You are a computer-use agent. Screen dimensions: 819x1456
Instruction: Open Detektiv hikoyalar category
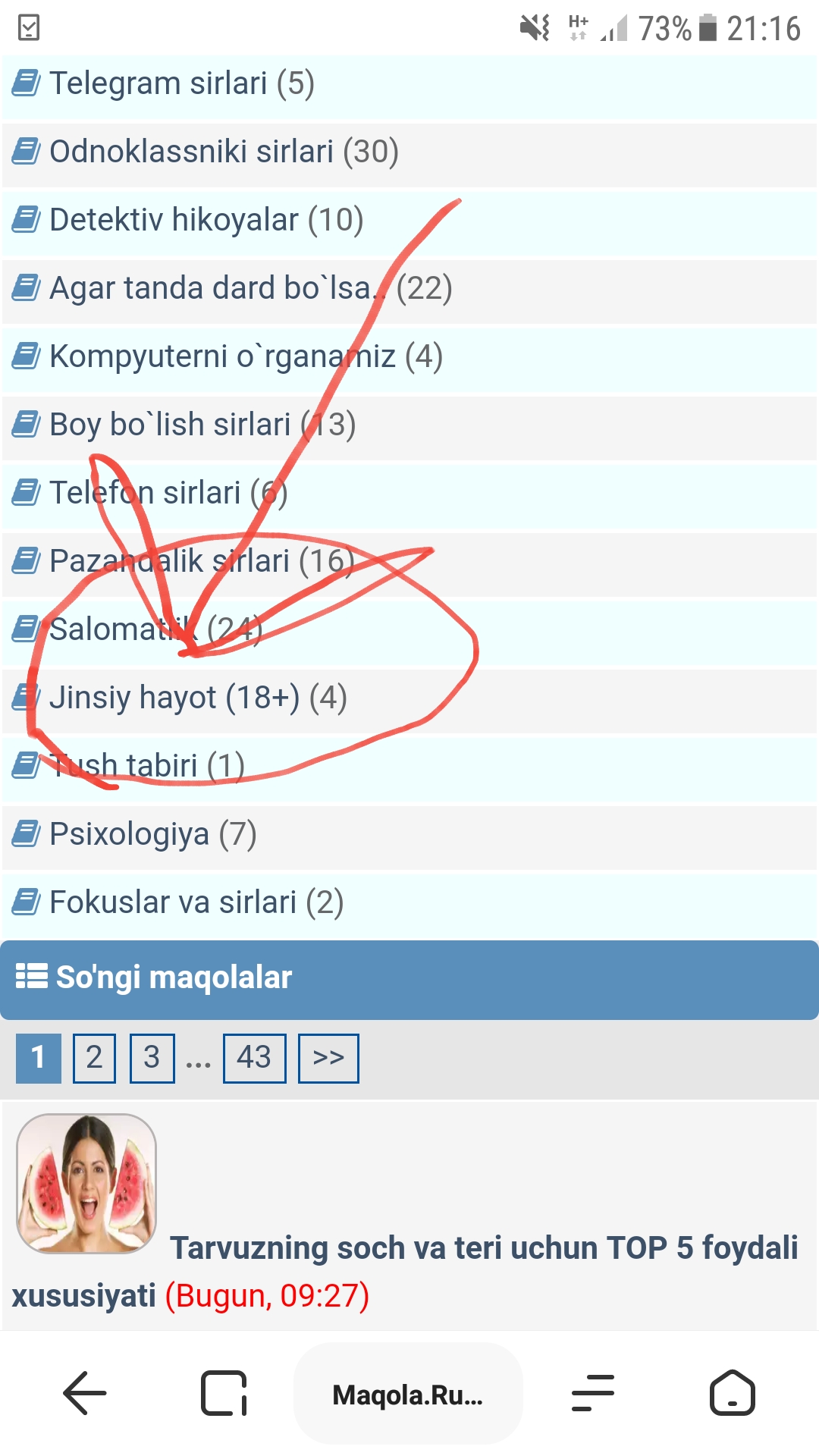pos(206,221)
